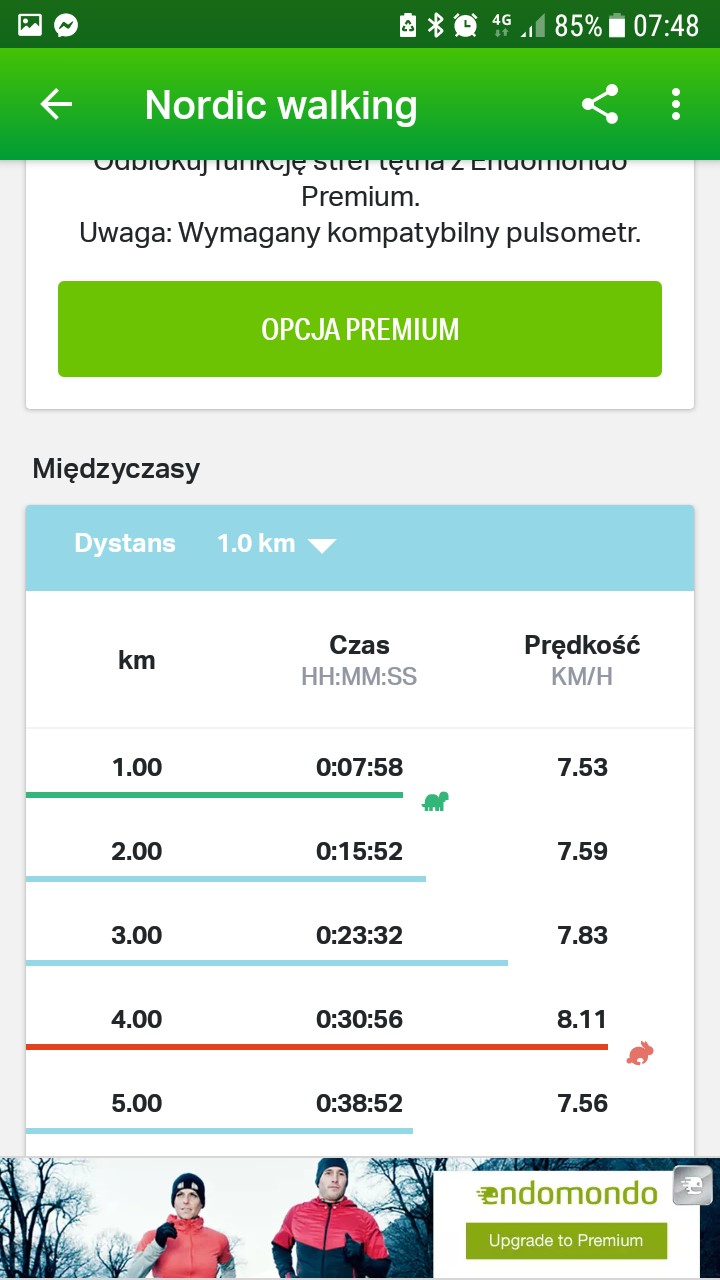The width and height of the screenshot is (720, 1280).
Task: Open the overflow menu
Action: click(x=676, y=104)
